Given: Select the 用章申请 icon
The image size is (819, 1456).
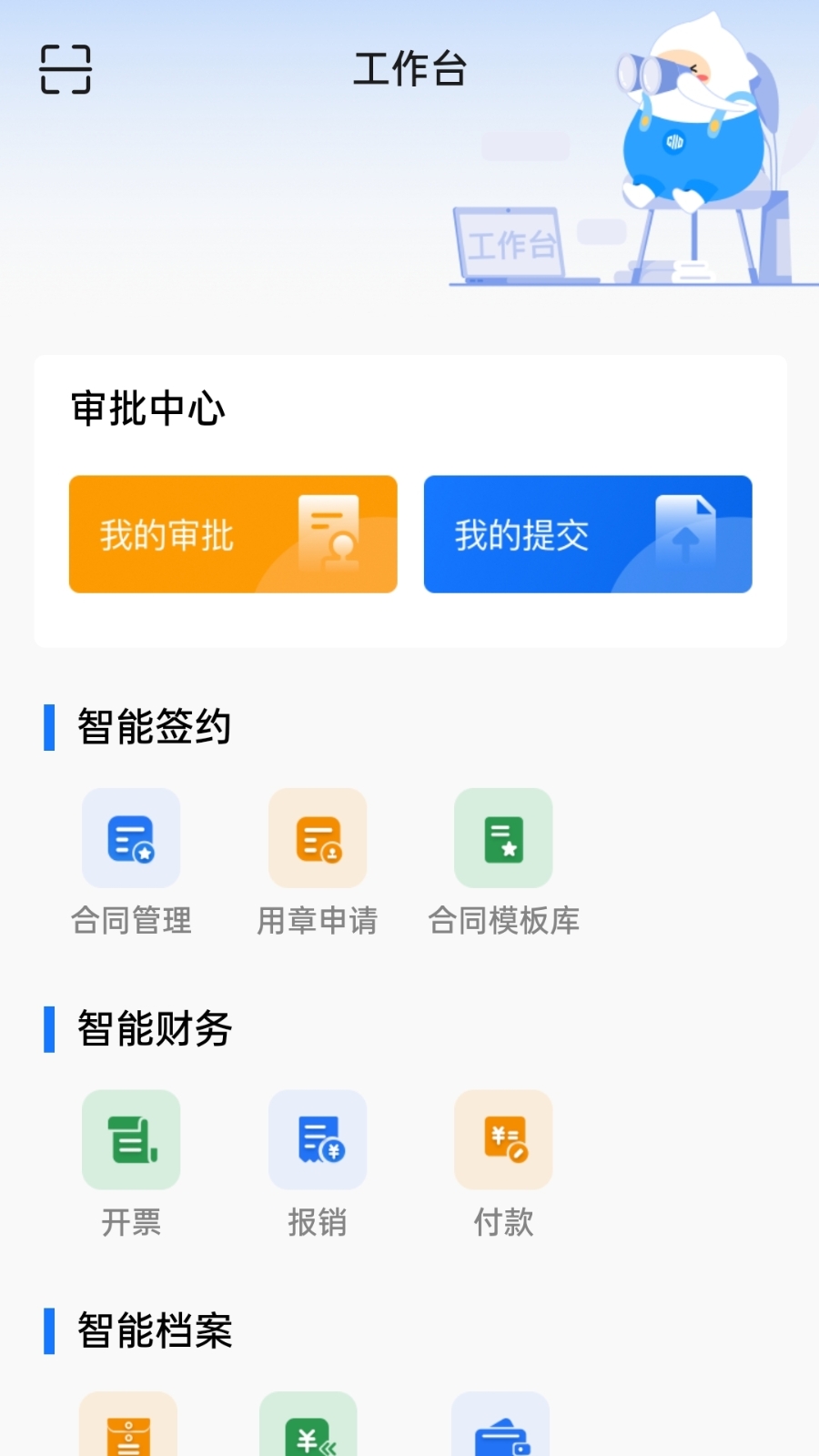Looking at the screenshot, I should 317,837.
